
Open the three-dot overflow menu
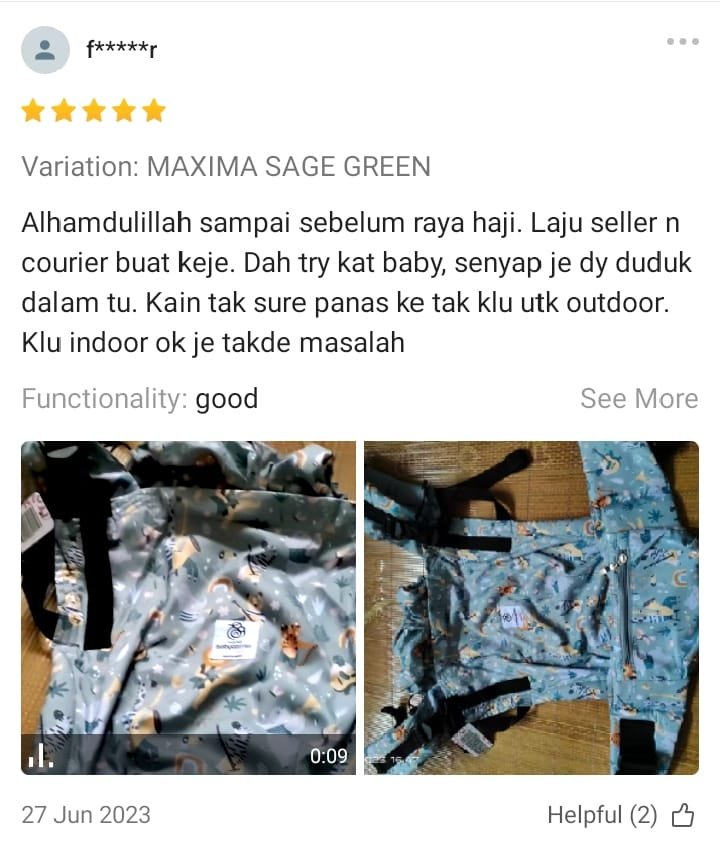(x=682, y=41)
